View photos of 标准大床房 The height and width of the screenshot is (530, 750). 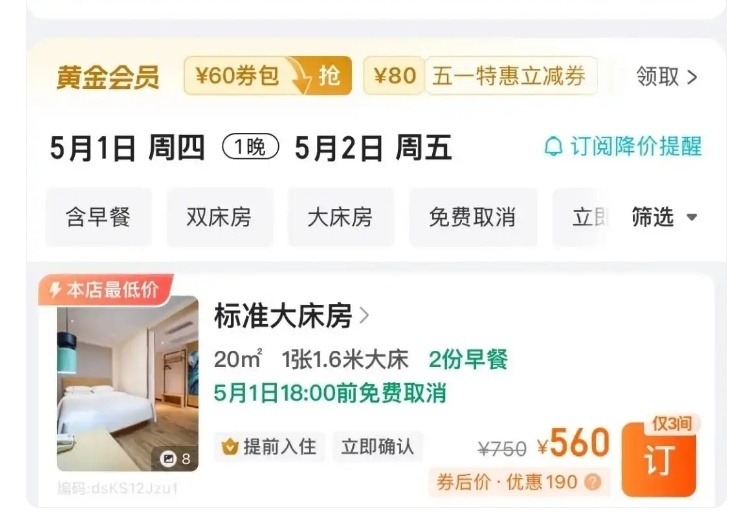point(127,384)
